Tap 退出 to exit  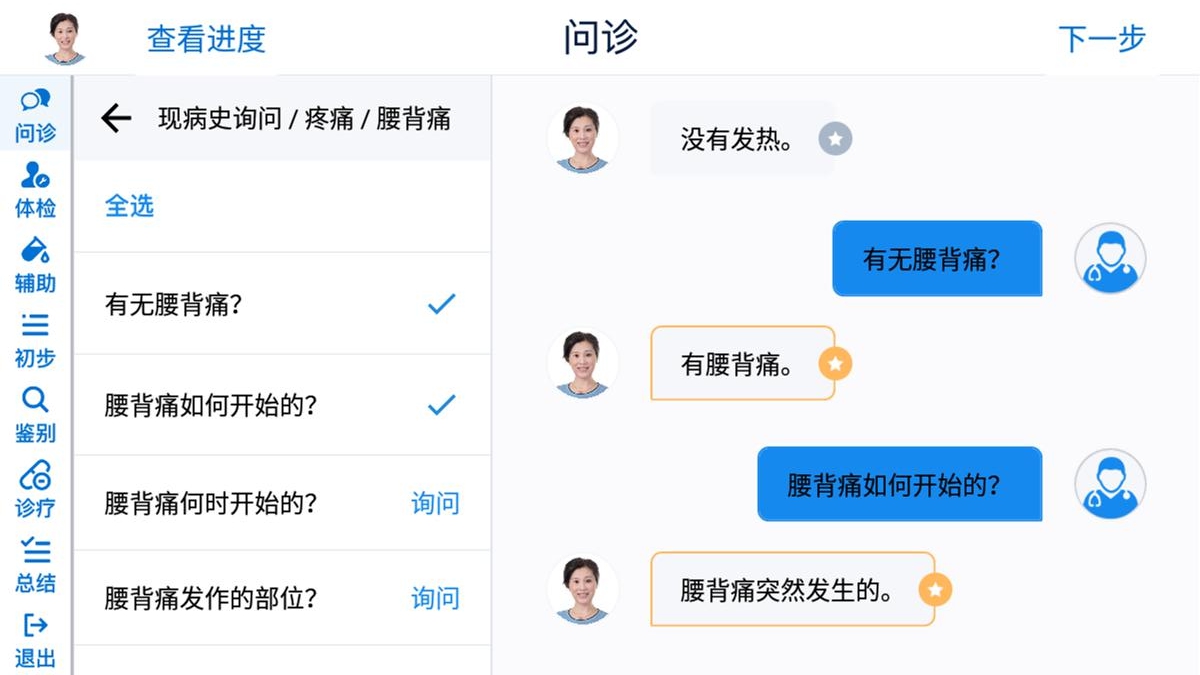coord(35,640)
